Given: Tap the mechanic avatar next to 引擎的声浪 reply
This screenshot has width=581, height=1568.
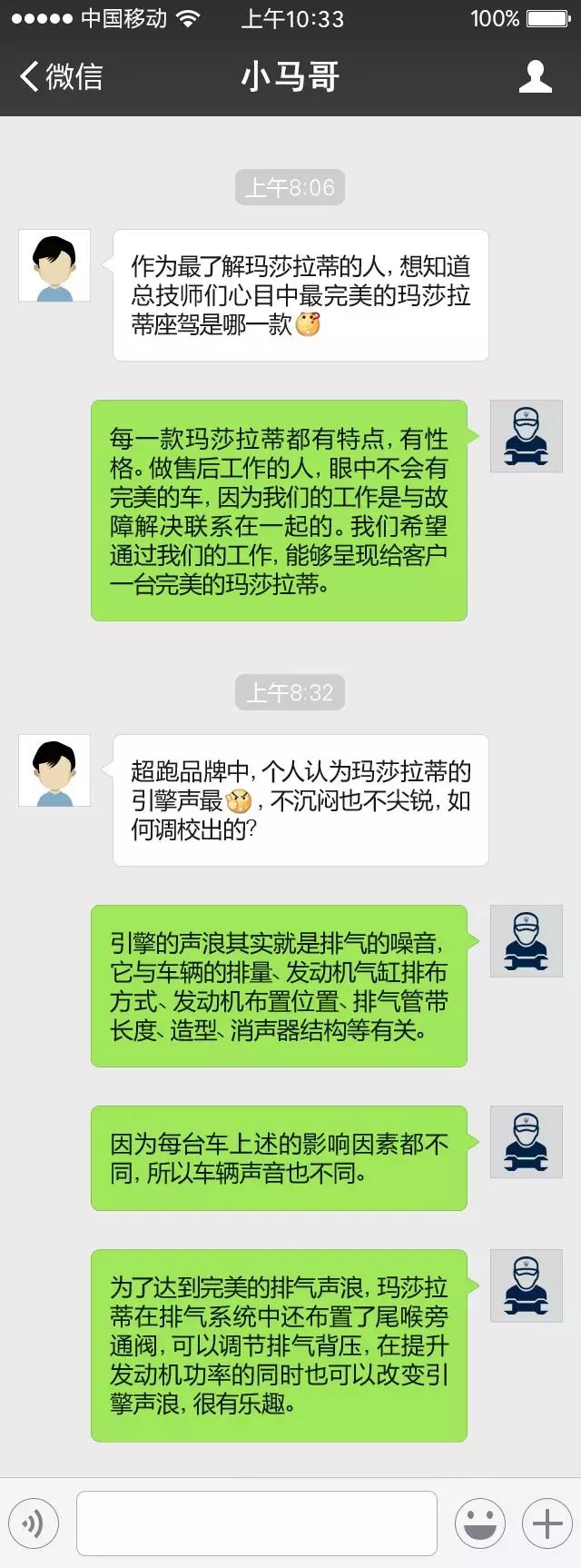Looking at the screenshot, I should point(526,941).
